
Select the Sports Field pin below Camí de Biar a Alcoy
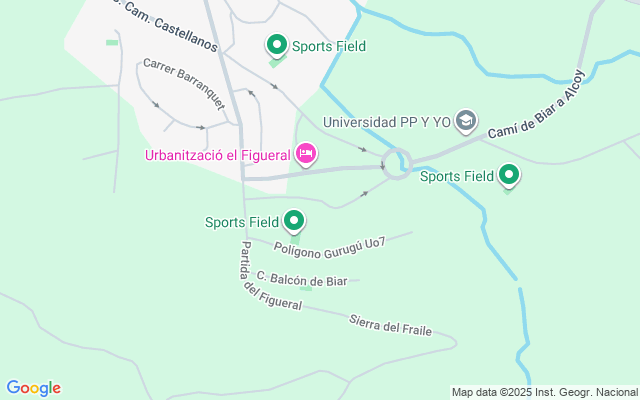pos(509,176)
